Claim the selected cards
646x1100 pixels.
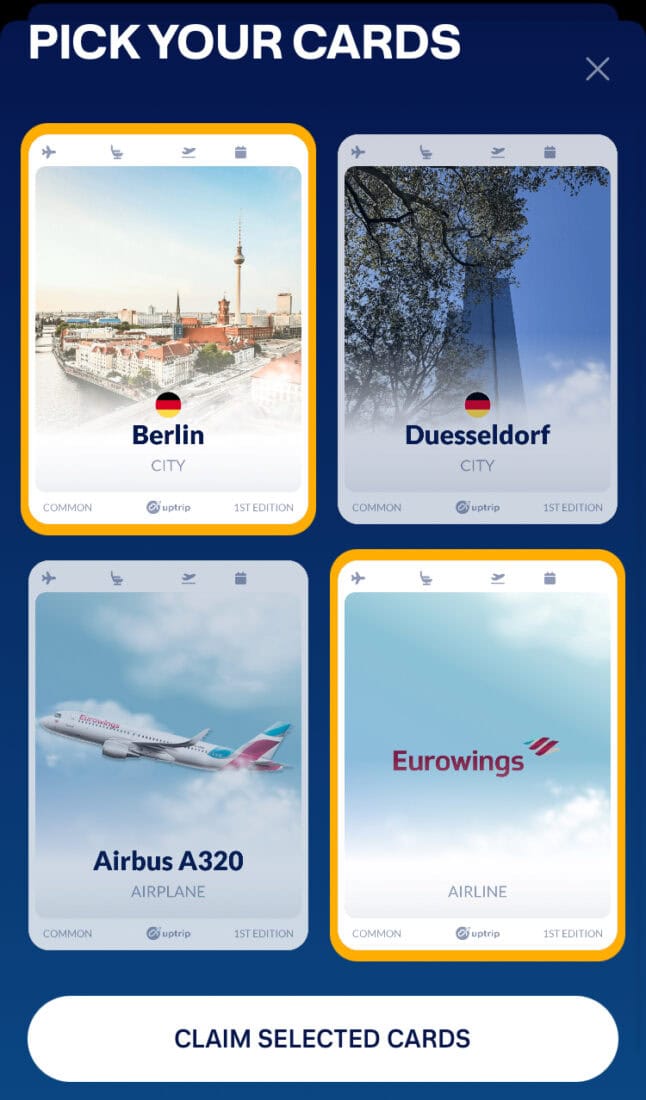pyautogui.click(x=322, y=1038)
